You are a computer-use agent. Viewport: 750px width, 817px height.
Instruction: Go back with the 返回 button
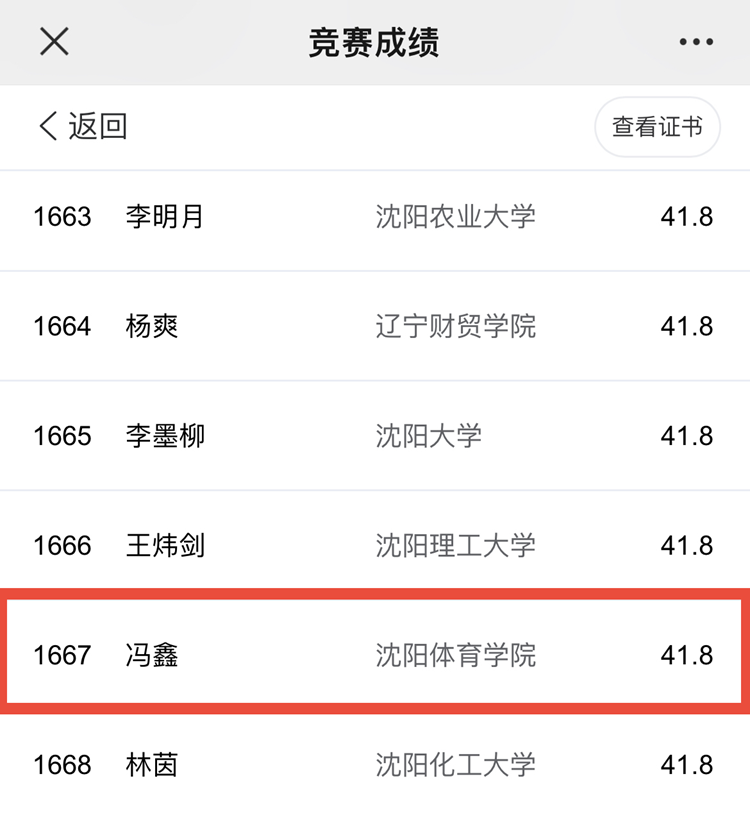83,127
